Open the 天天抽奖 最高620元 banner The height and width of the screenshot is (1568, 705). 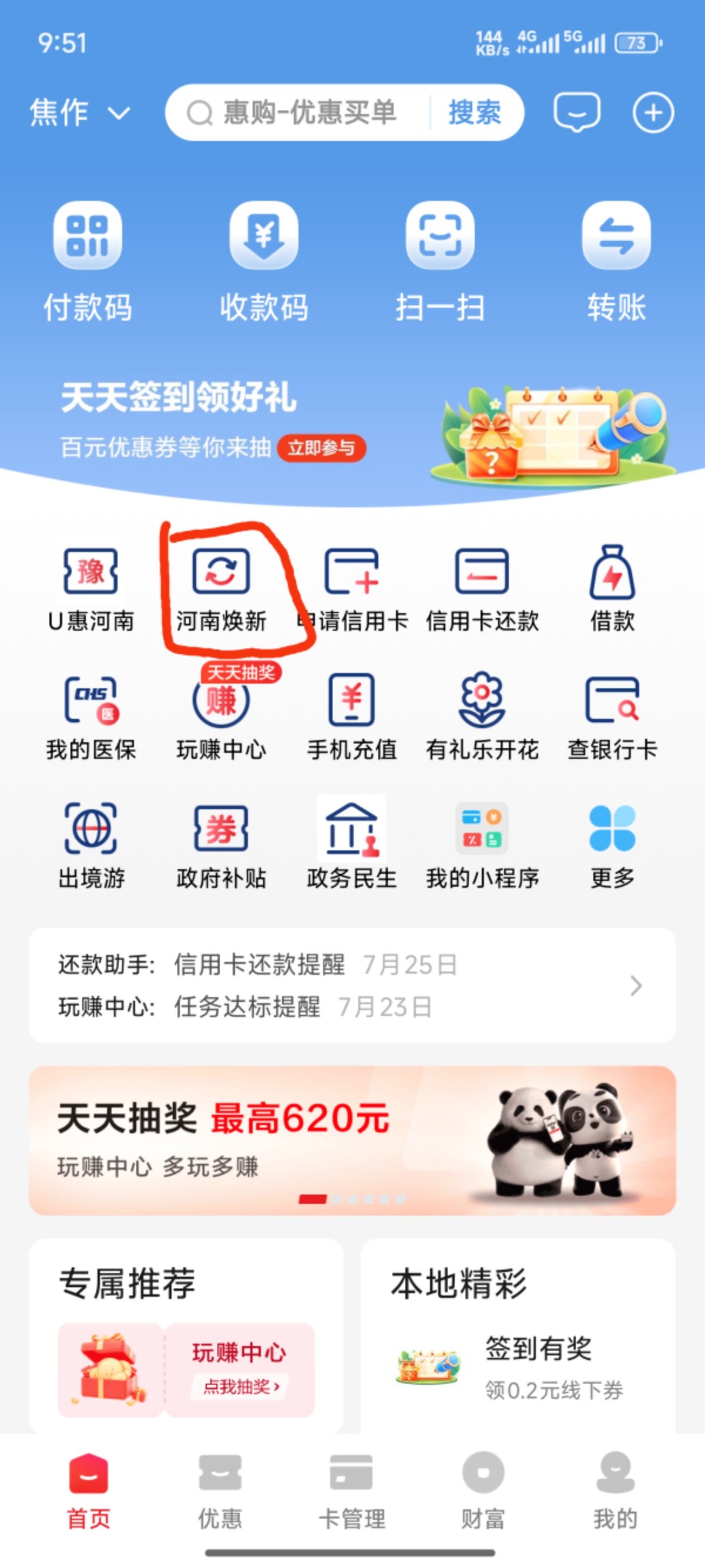click(352, 1140)
